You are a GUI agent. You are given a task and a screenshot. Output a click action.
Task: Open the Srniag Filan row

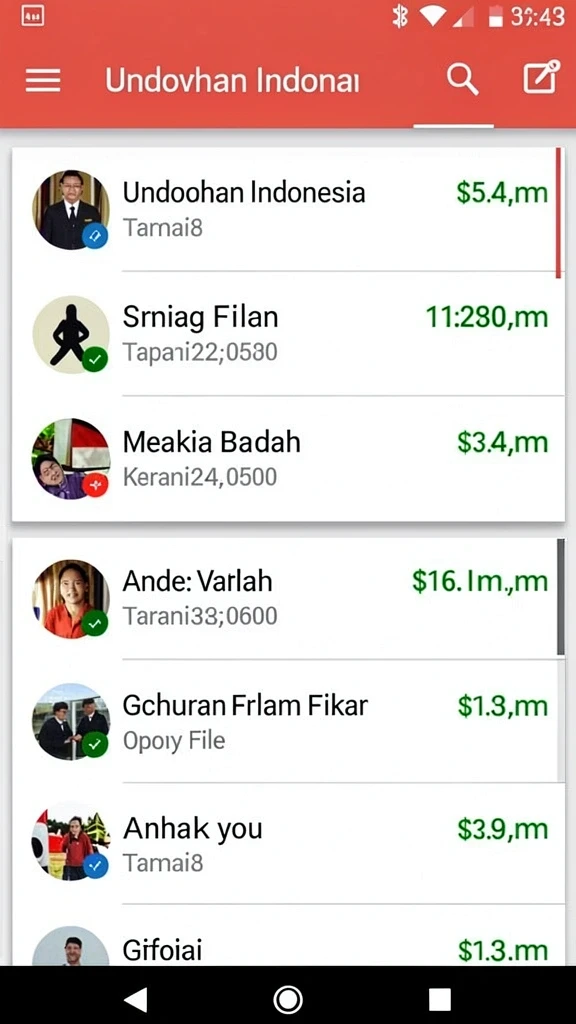[x=288, y=334]
